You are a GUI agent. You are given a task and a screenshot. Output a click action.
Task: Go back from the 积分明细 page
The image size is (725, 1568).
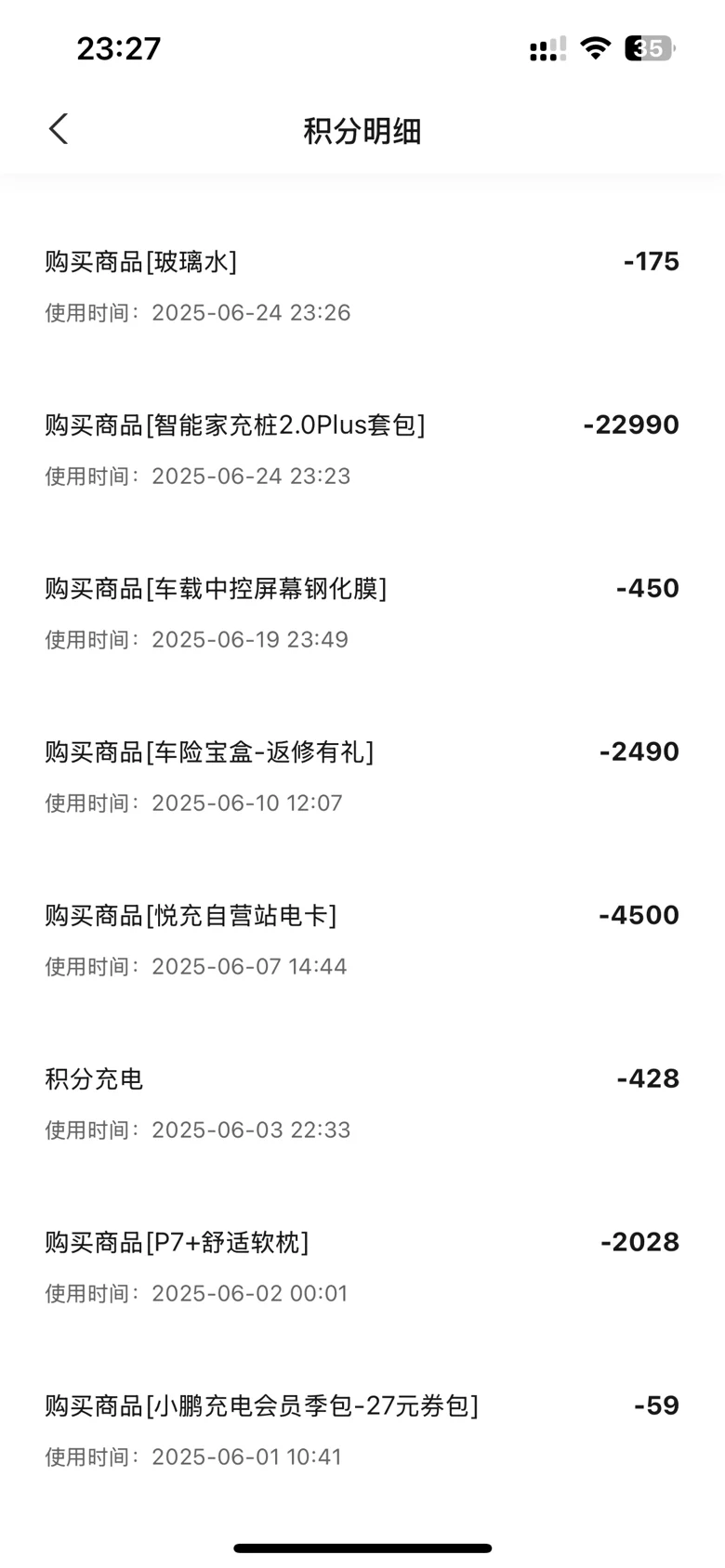coord(59,129)
